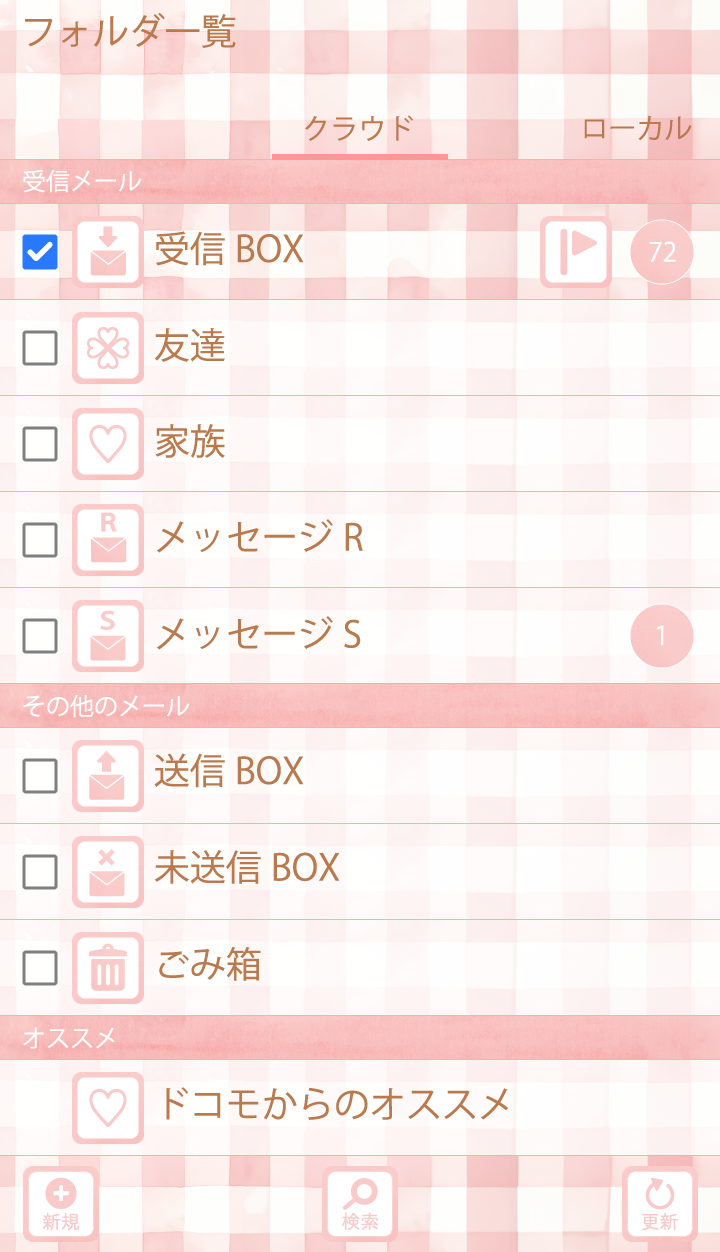Mark the ごみ箱 checkbox
Screen dimensions: 720x1252
tap(40, 968)
